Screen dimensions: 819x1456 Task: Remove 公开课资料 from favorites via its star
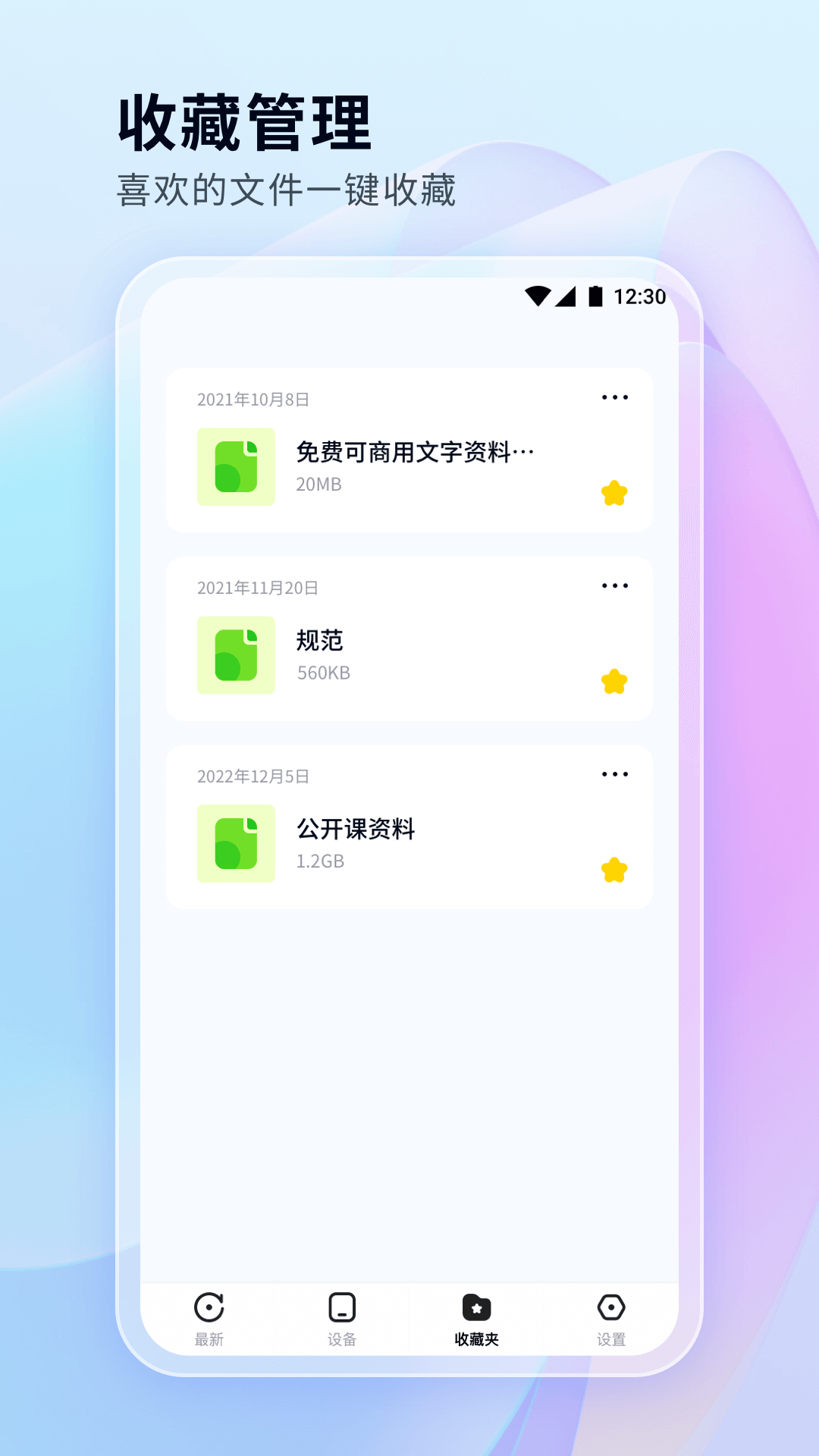point(615,872)
